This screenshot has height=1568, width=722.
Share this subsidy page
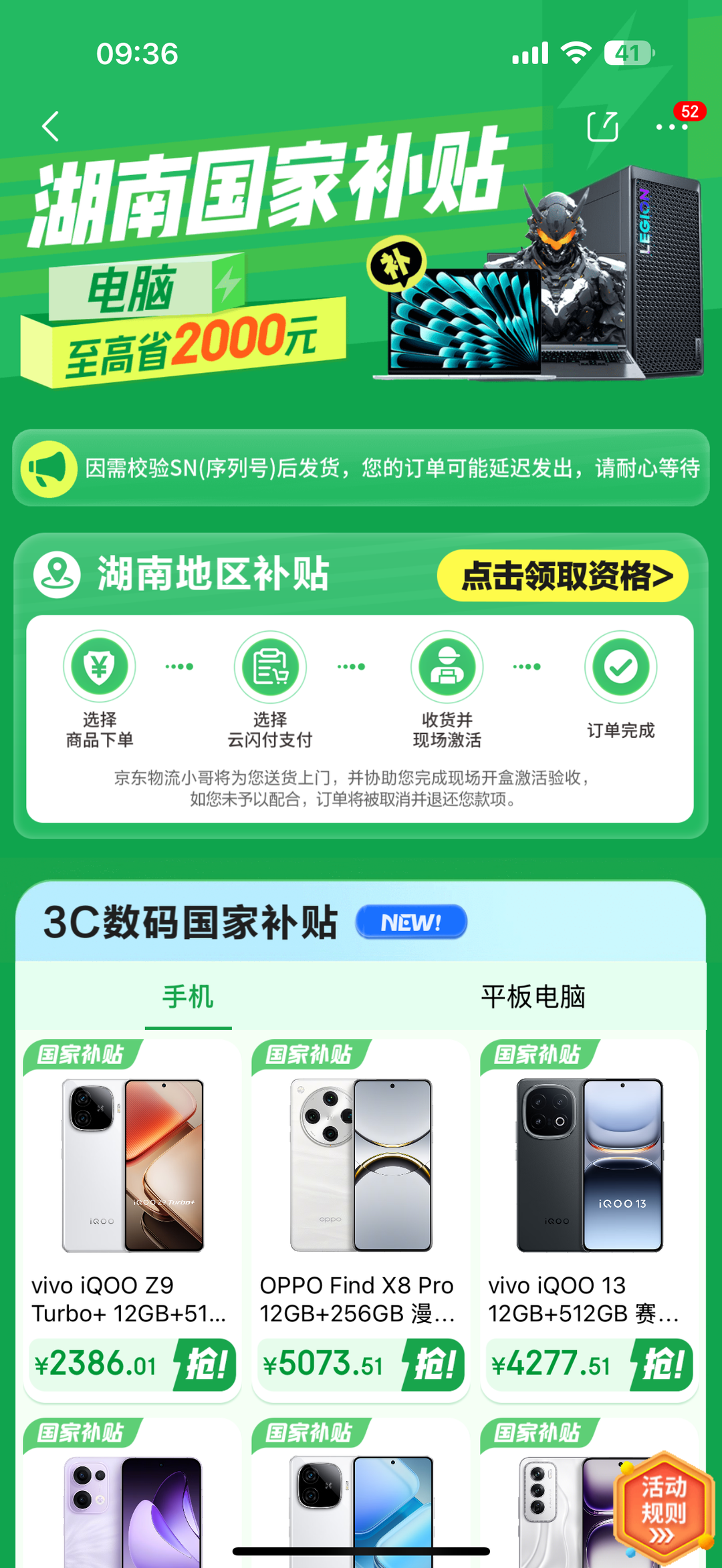[602, 126]
